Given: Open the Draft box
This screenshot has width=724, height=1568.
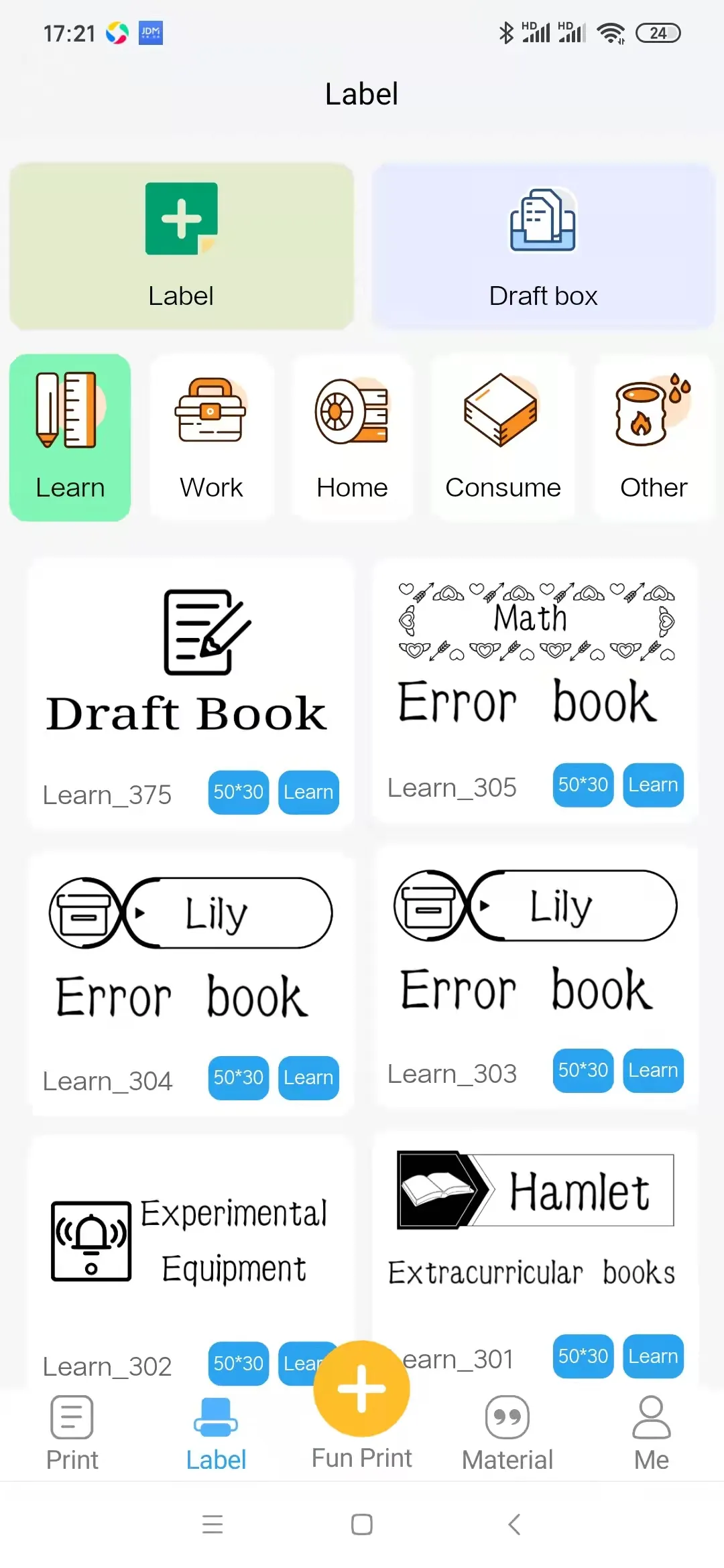Looking at the screenshot, I should pos(543,246).
